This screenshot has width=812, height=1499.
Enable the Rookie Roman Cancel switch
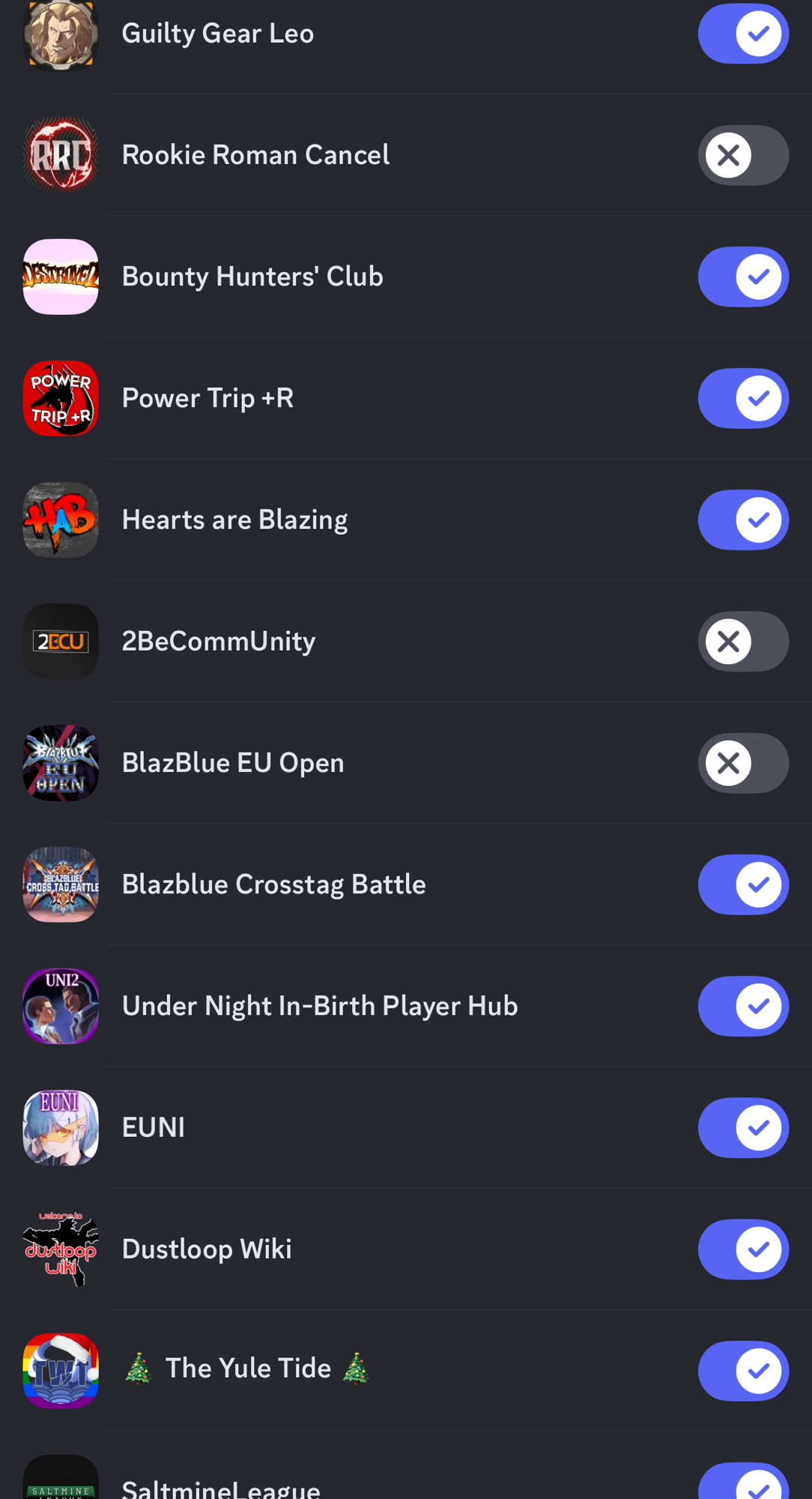[x=742, y=155]
